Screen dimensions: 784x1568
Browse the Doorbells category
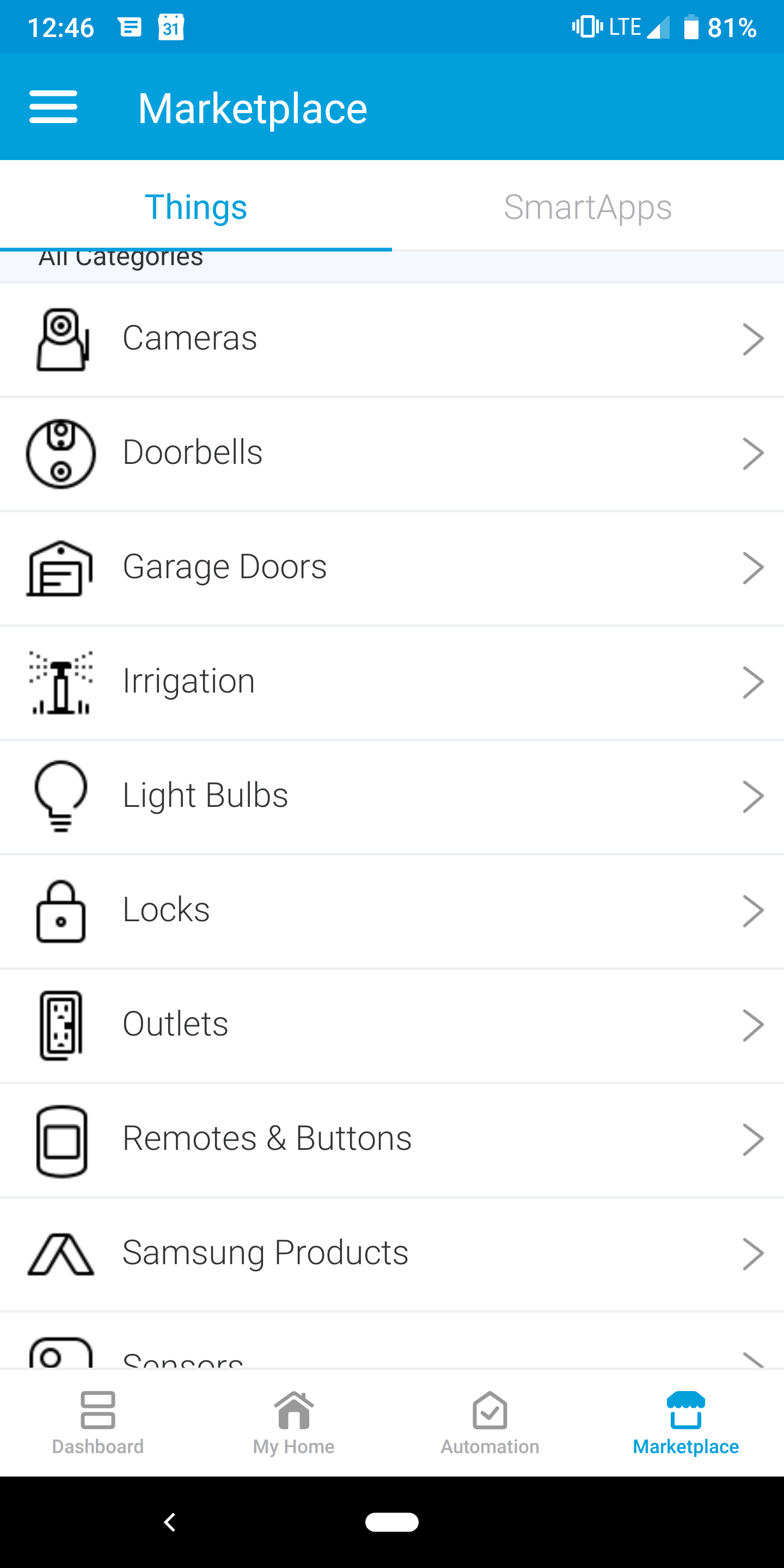coord(392,454)
